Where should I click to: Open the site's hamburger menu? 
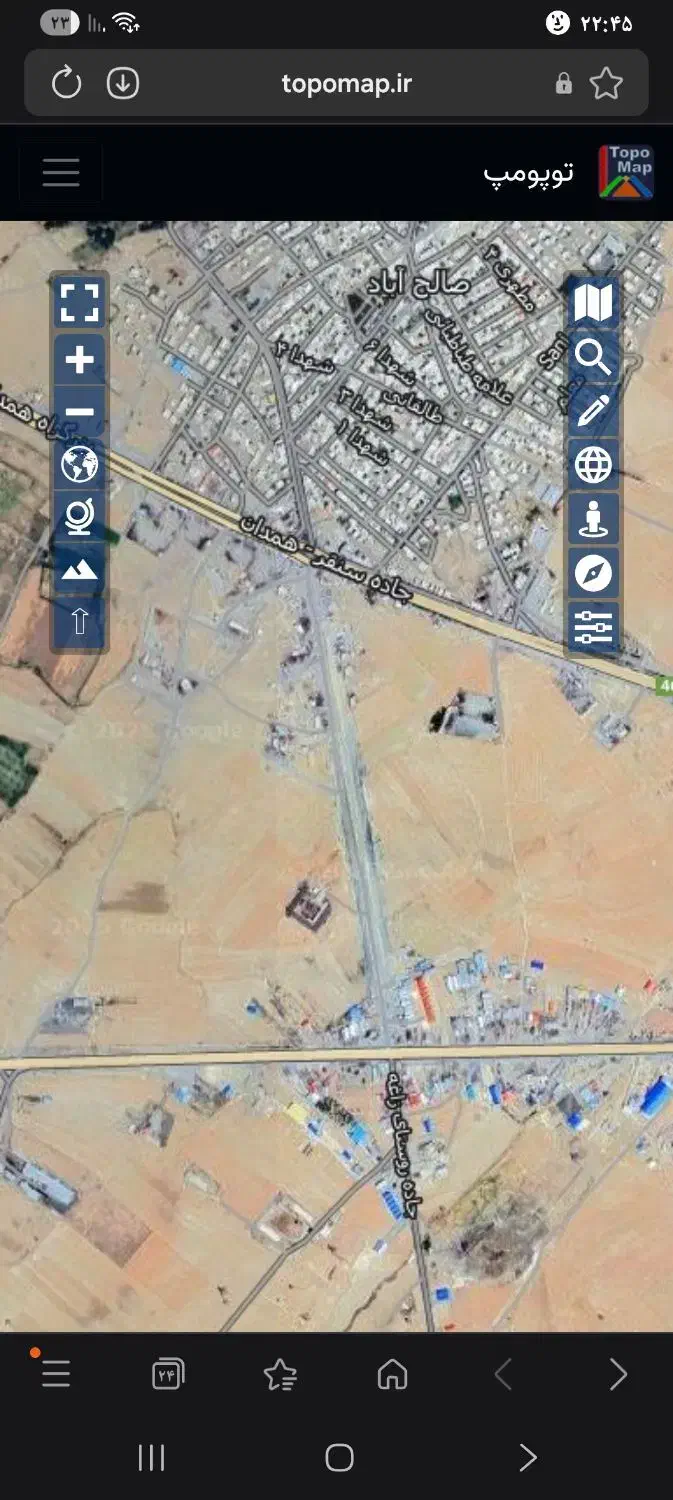point(61,172)
